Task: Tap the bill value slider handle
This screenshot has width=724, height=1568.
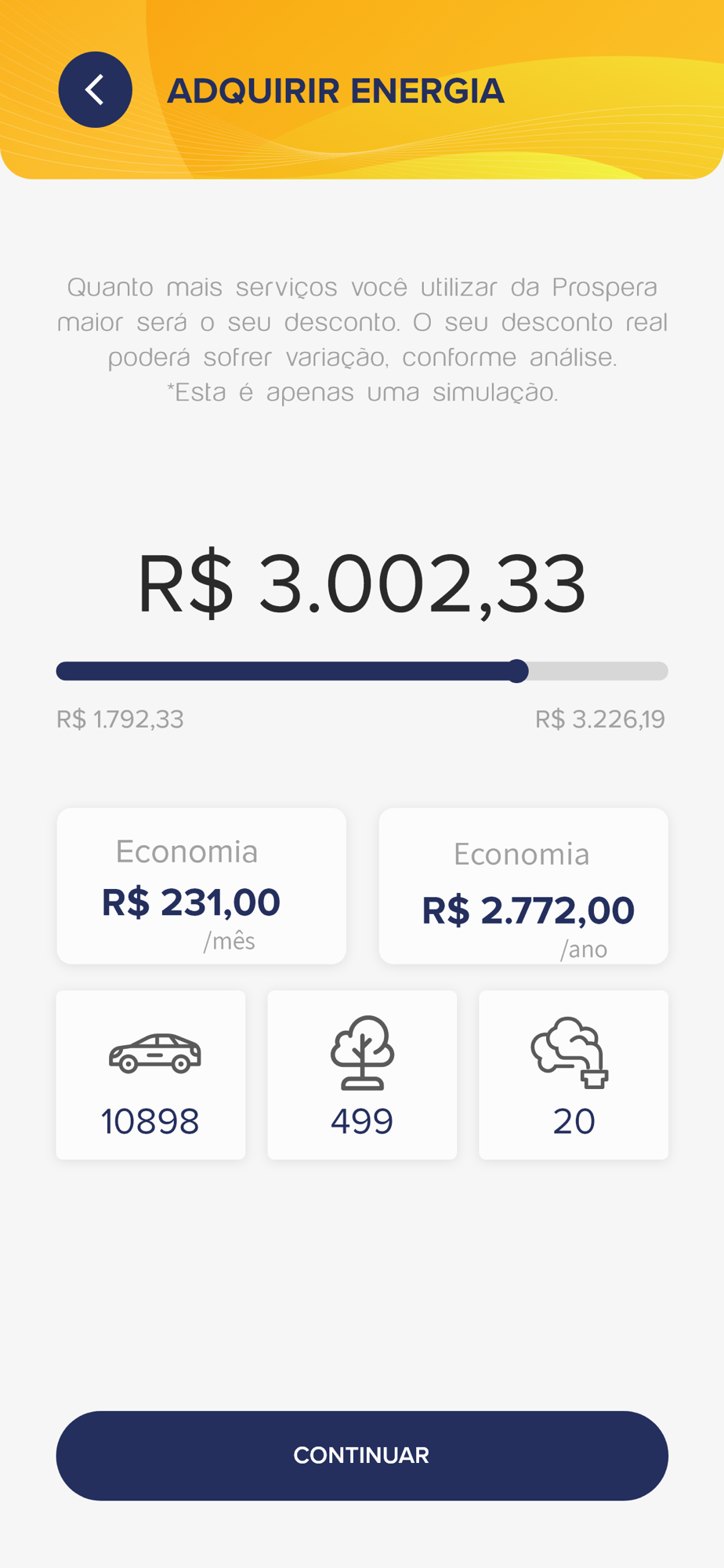Action: click(517, 671)
